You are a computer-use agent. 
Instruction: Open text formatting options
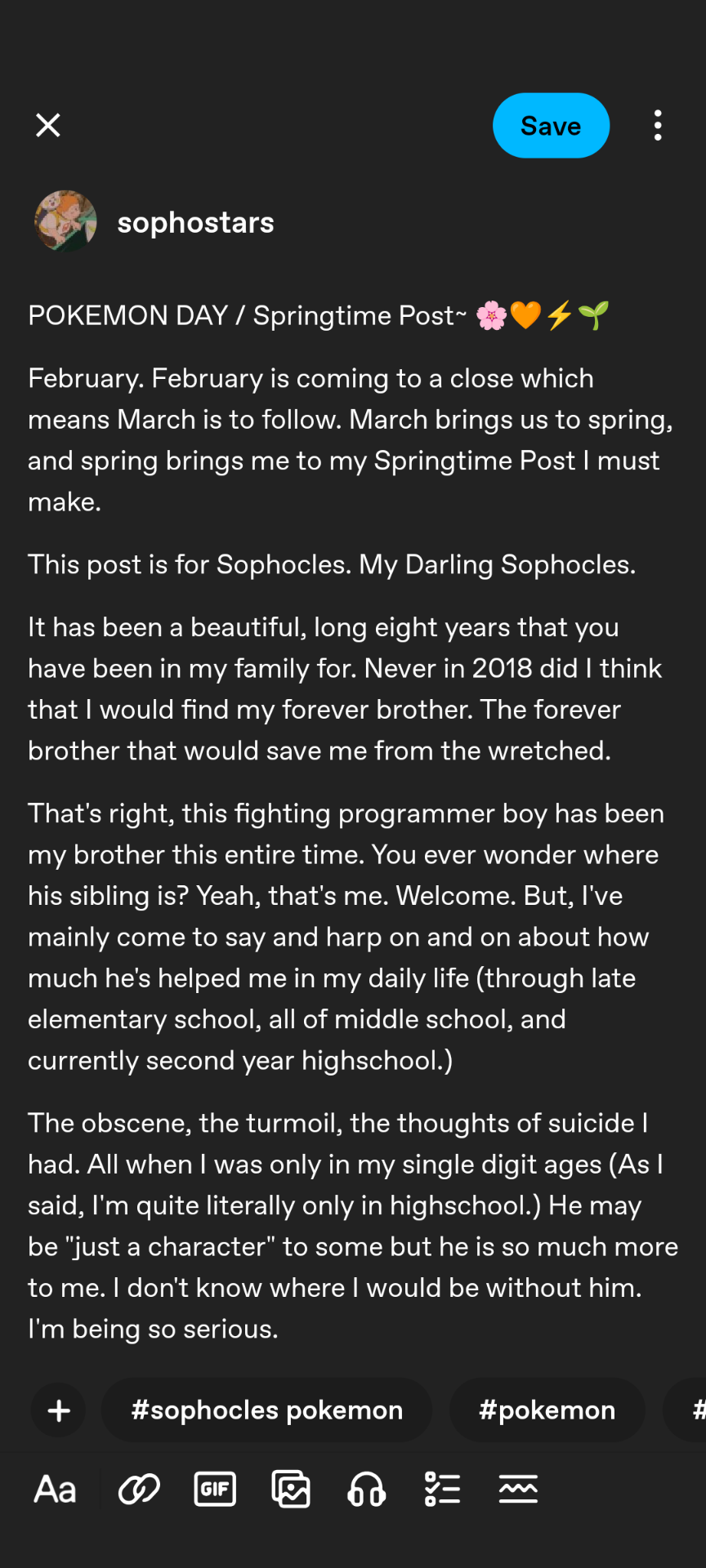pos(55,1490)
